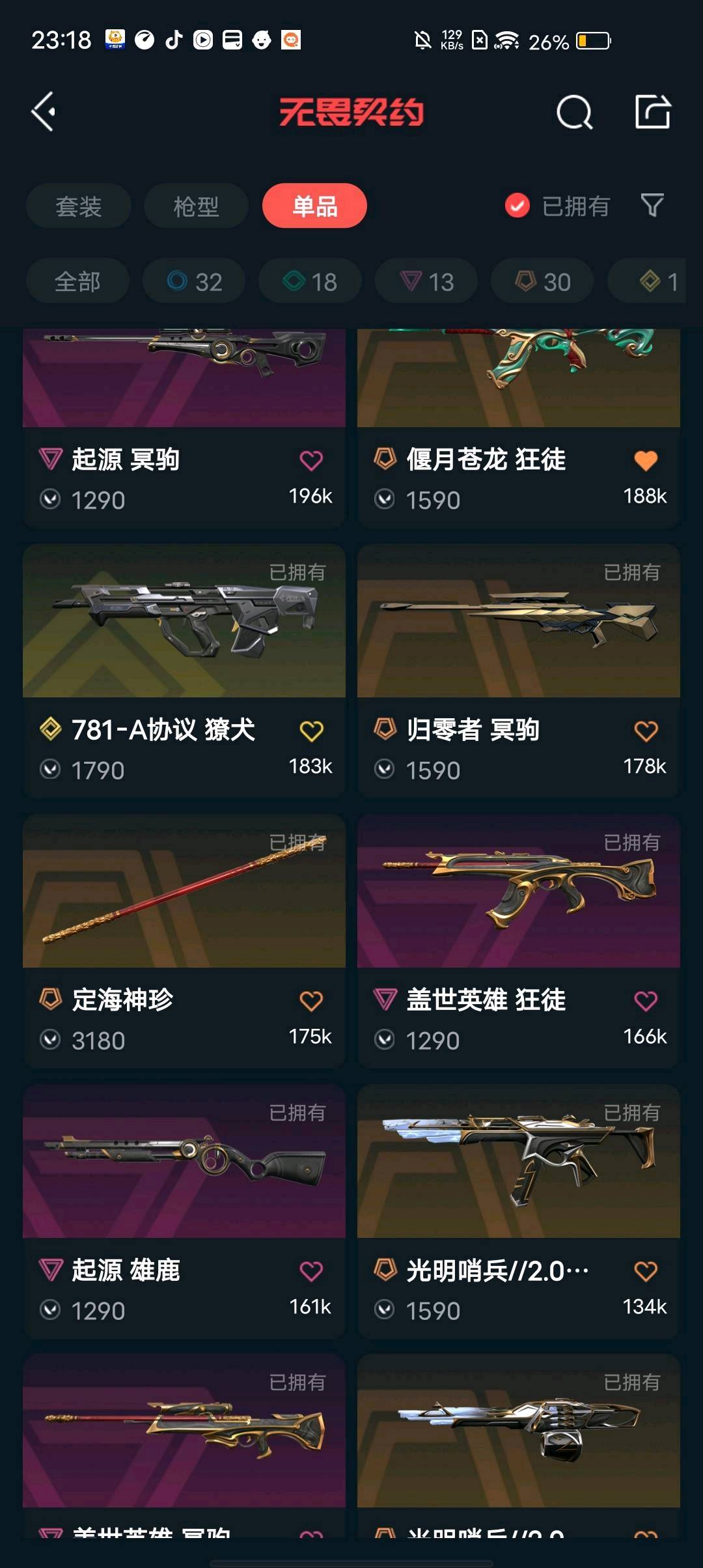Open the 光明哨兵//2.0 skin card priced 1590
The width and height of the screenshot is (703, 1568).
click(518, 1192)
